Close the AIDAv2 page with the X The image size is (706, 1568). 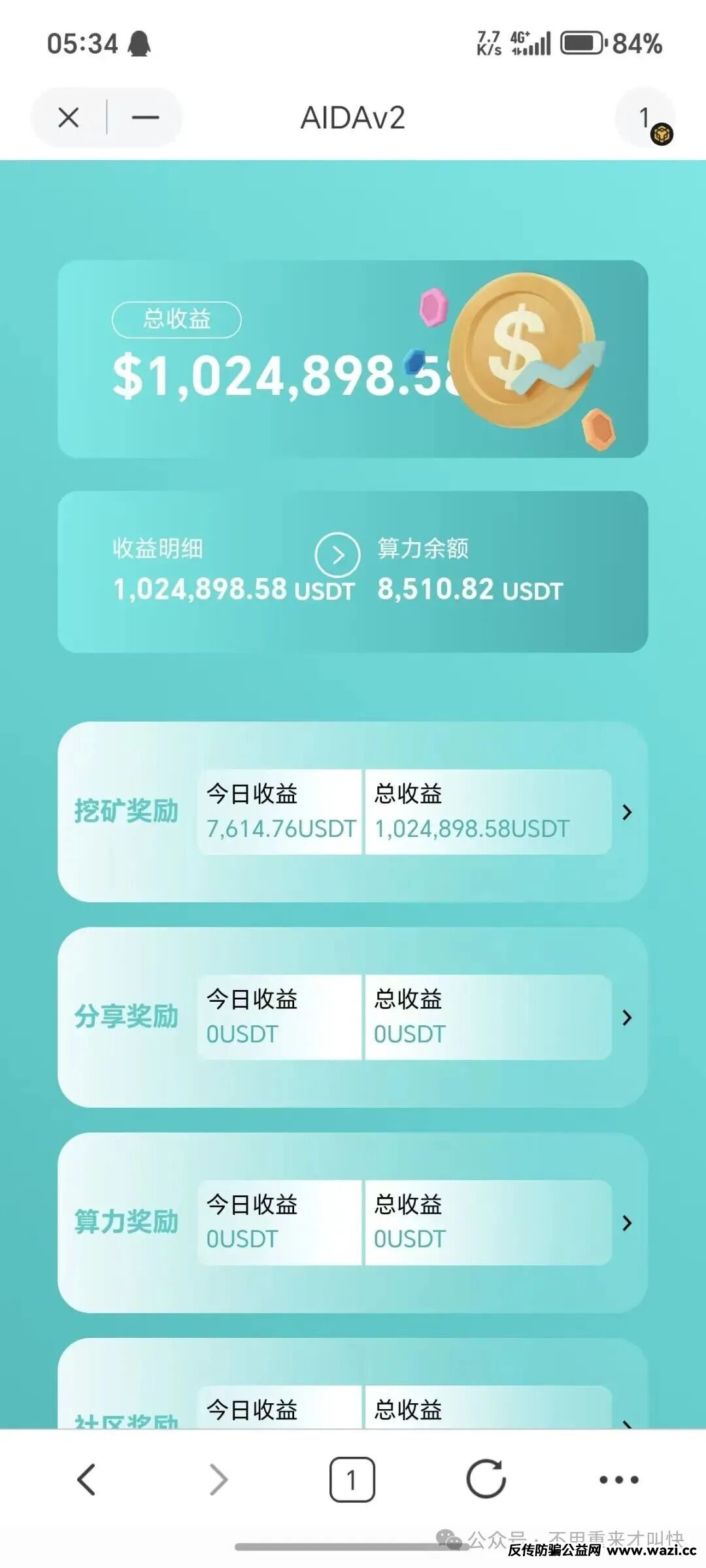69,118
